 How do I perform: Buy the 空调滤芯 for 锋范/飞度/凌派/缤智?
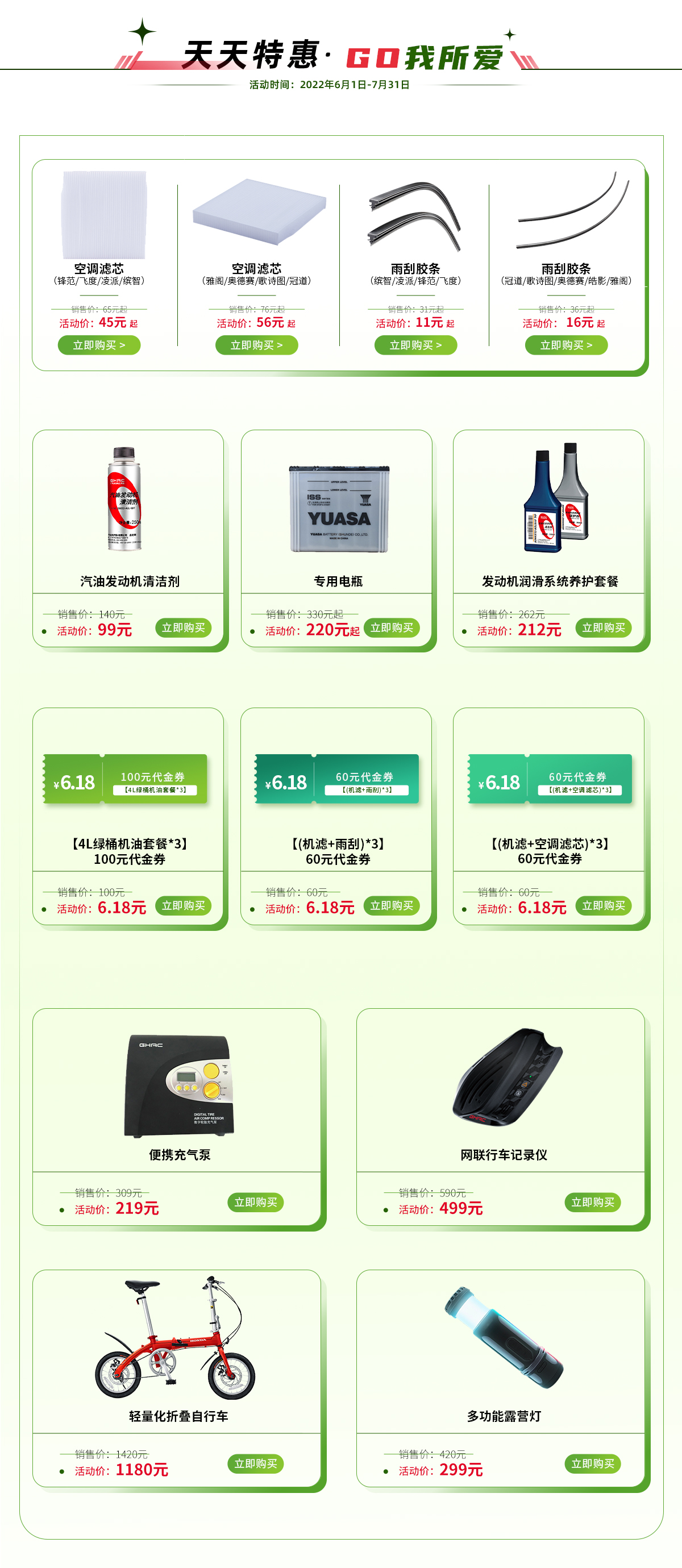(99, 345)
